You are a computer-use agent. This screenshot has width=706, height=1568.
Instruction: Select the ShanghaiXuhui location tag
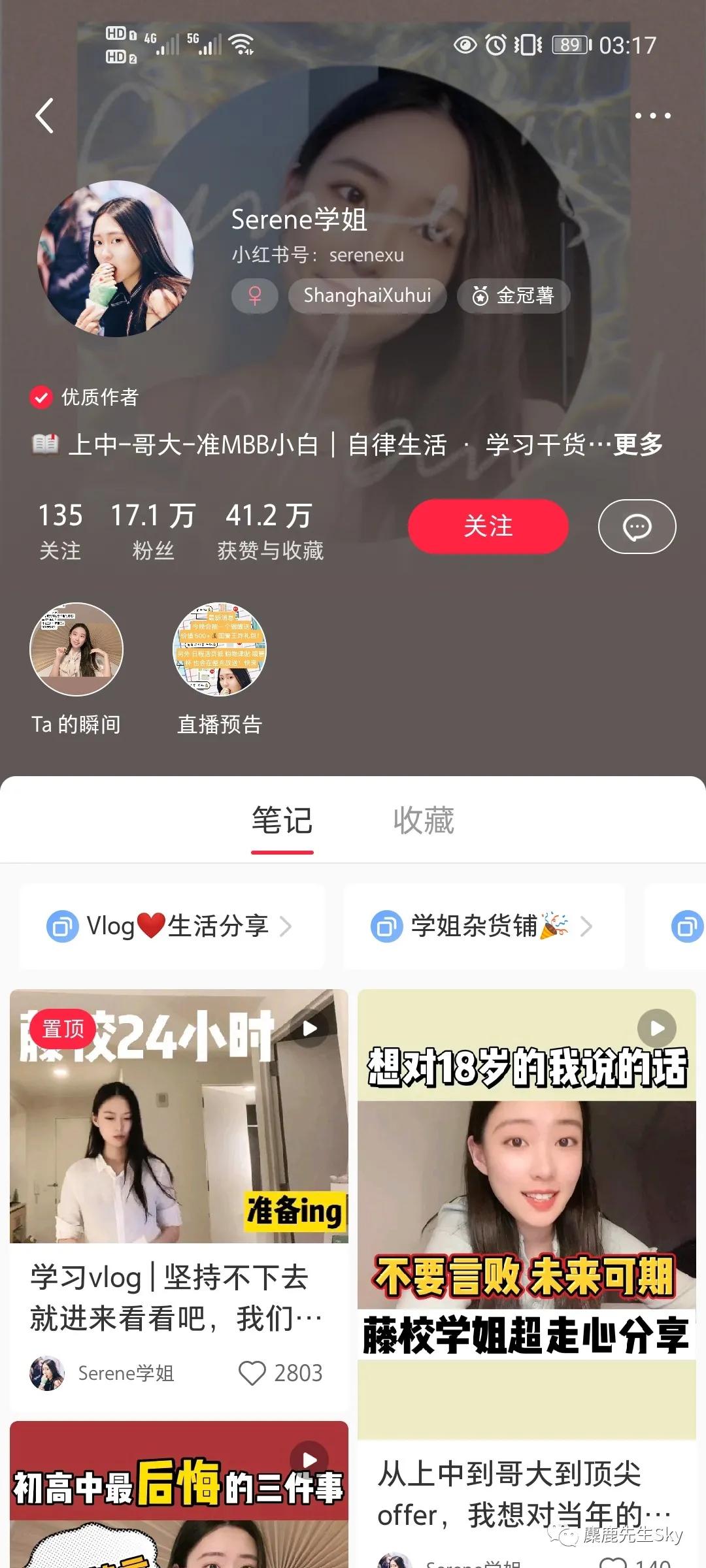click(x=367, y=295)
